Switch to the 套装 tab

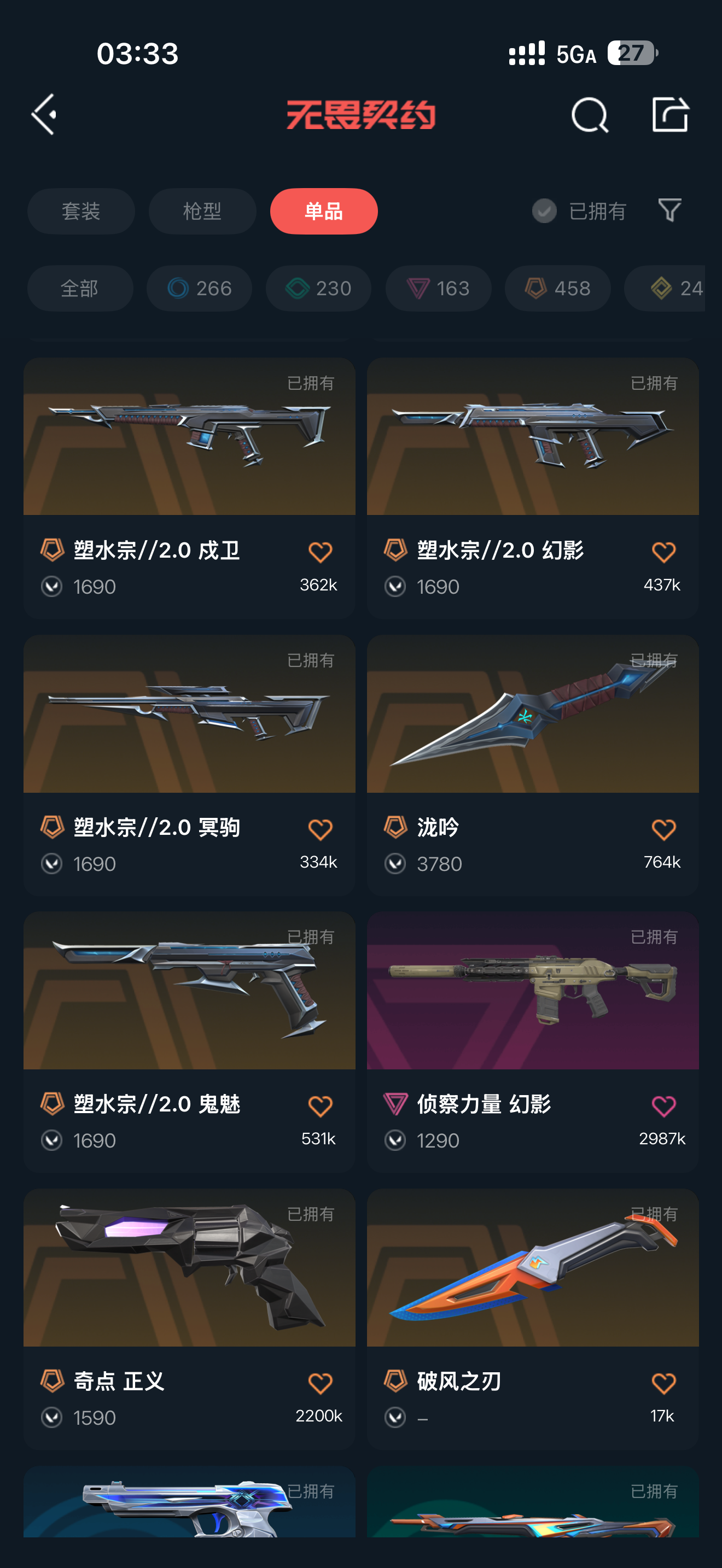click(x=81, y=211)
